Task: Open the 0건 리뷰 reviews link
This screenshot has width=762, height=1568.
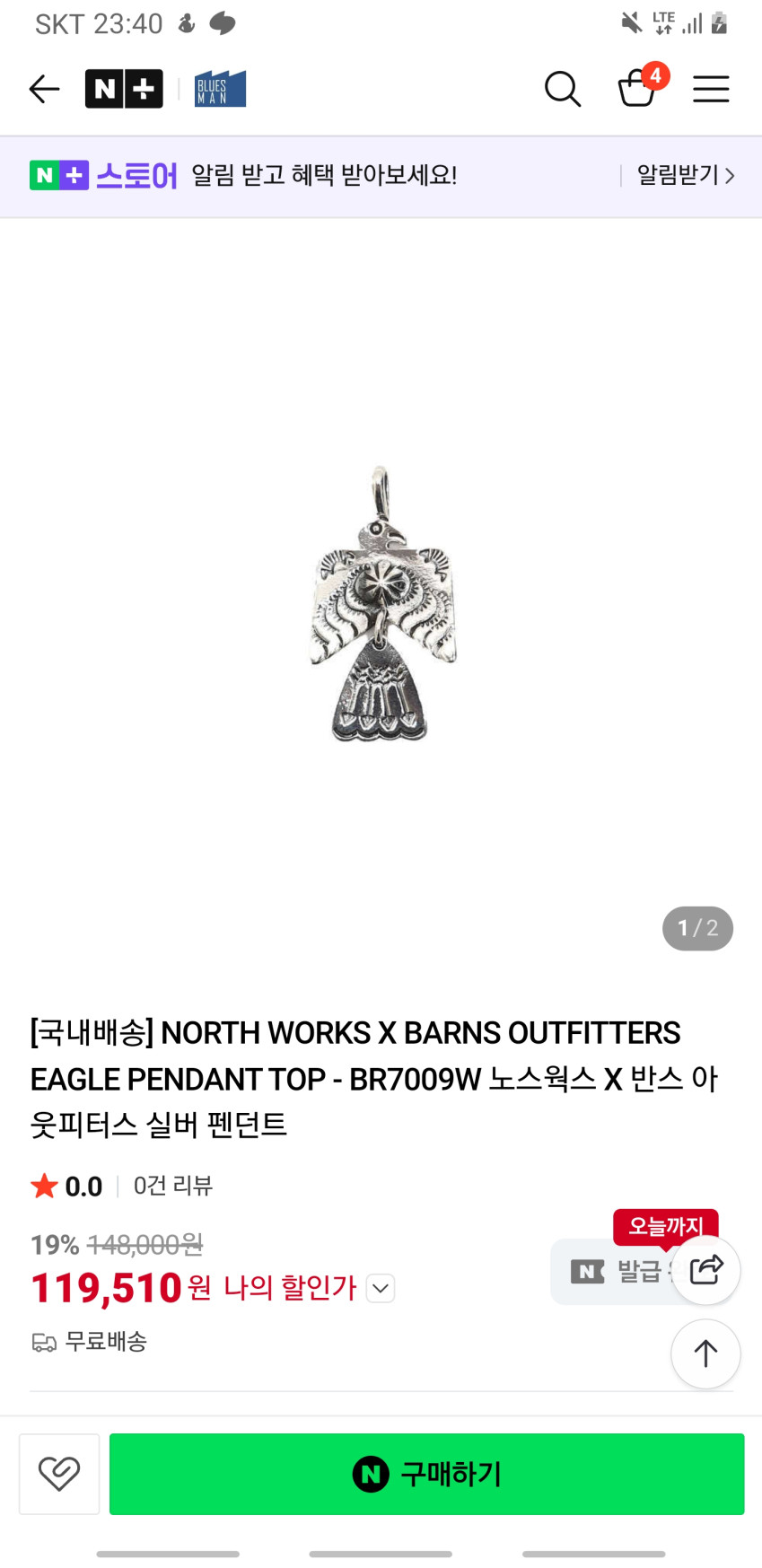Action: 172,1186
